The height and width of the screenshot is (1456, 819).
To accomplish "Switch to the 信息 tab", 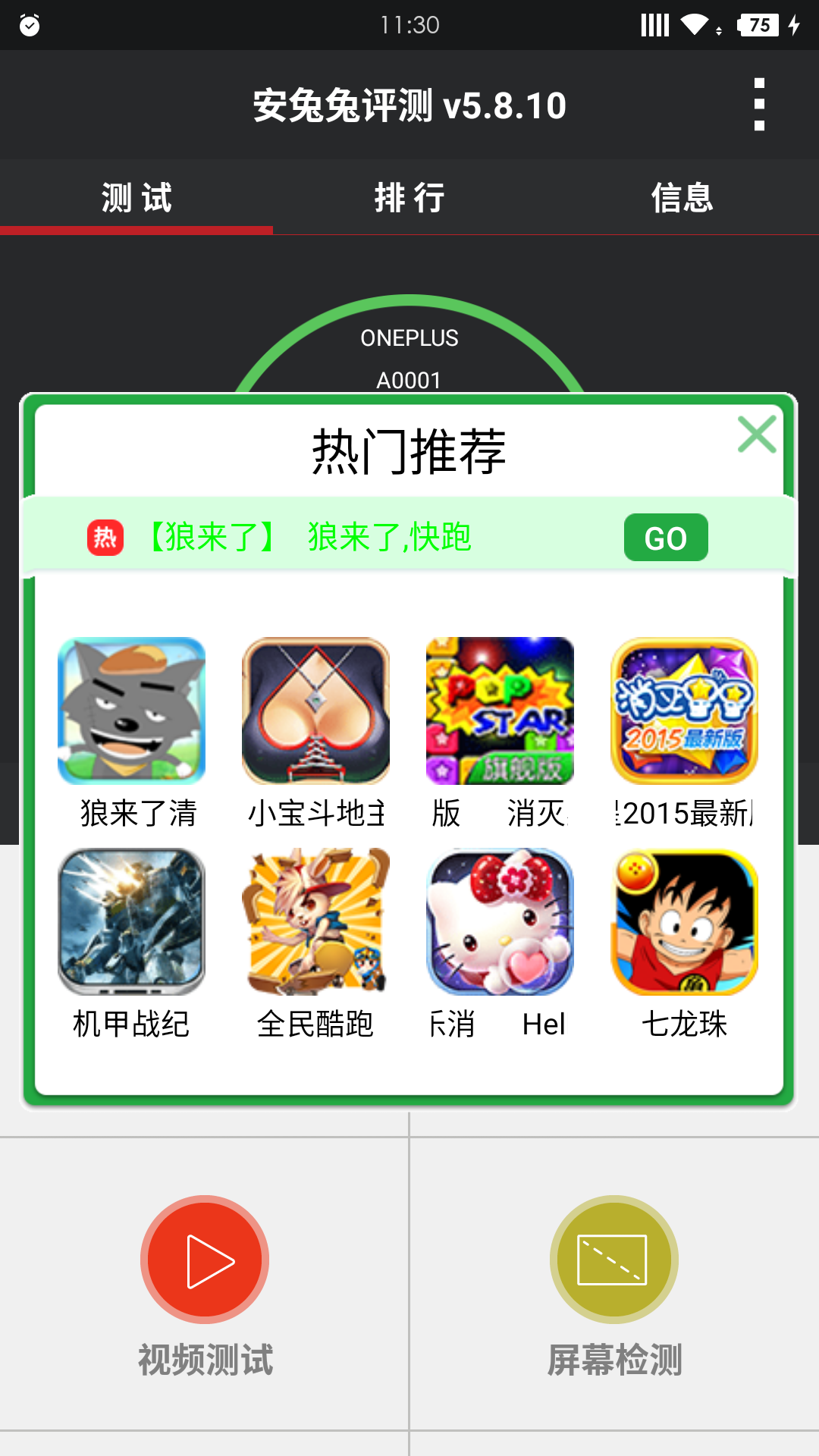I will 682,198.
